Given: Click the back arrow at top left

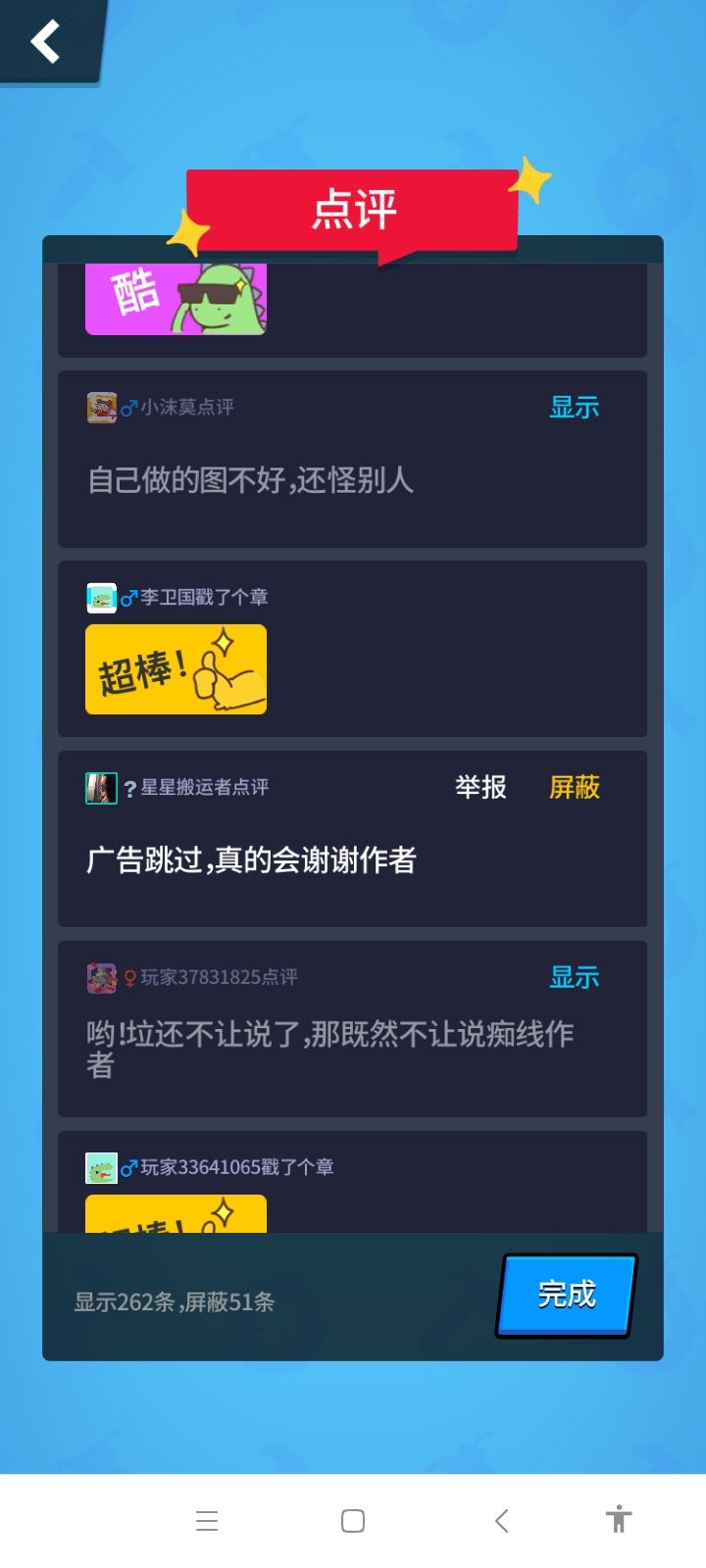Looking at the screenshot, I should 44,41.
